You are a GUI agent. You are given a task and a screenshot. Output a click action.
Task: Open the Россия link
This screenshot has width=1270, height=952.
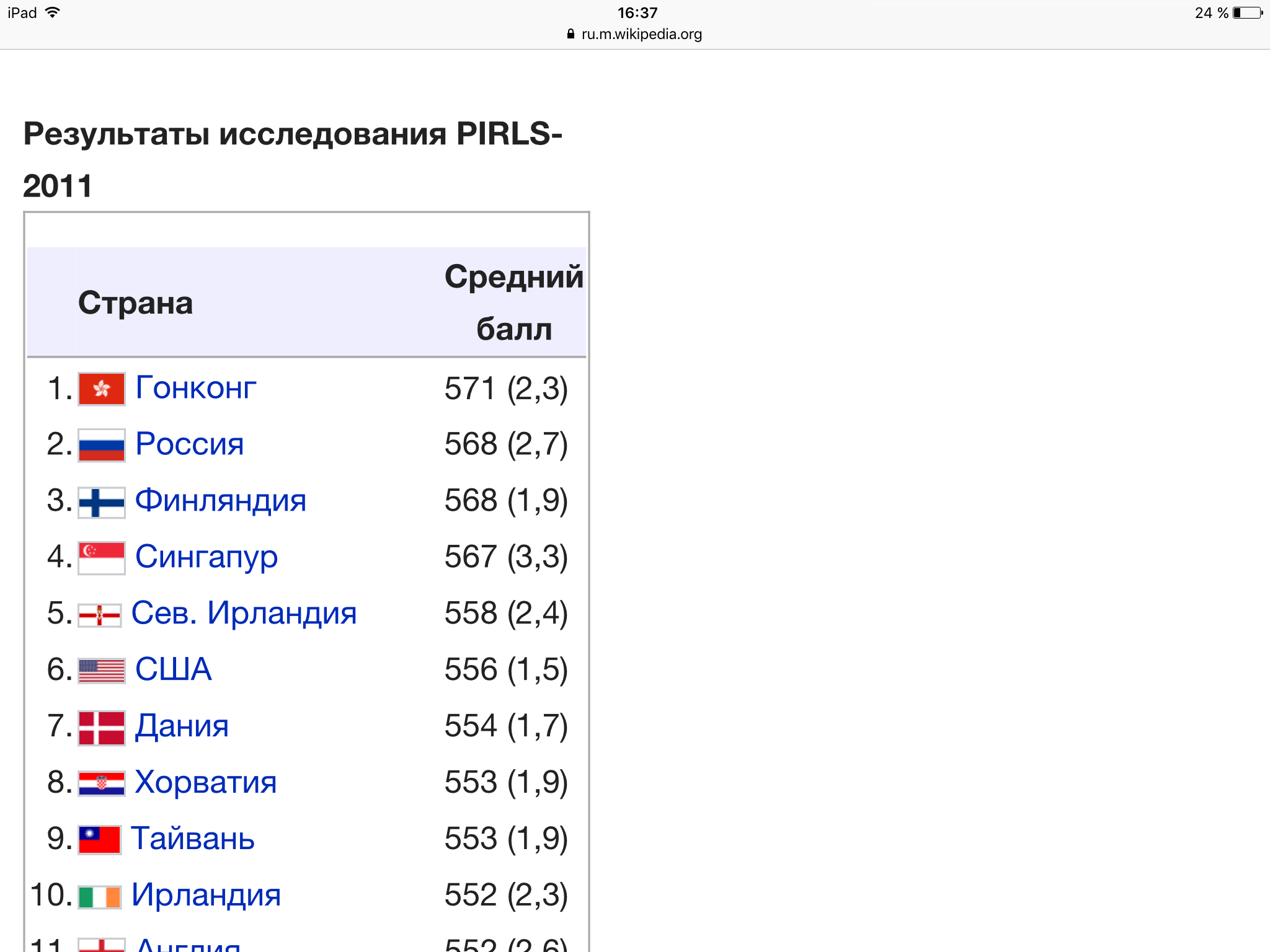point(190,444)
